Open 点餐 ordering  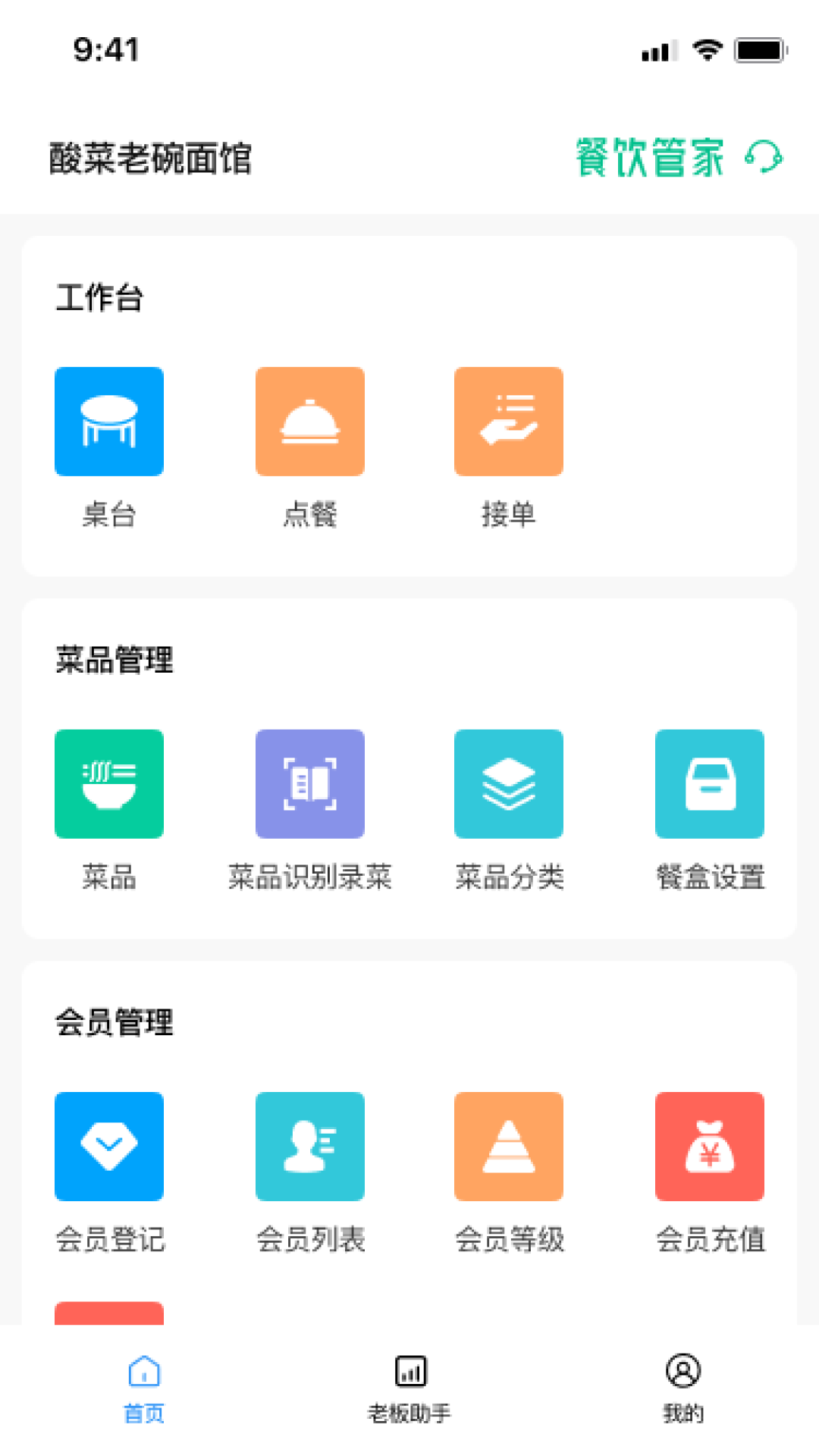tap(309, 422)
